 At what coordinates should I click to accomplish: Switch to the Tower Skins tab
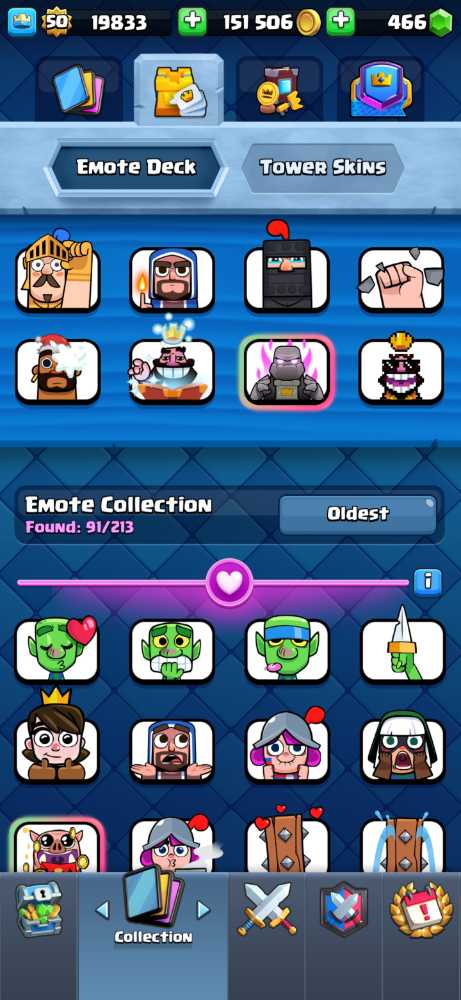point(323,167)
